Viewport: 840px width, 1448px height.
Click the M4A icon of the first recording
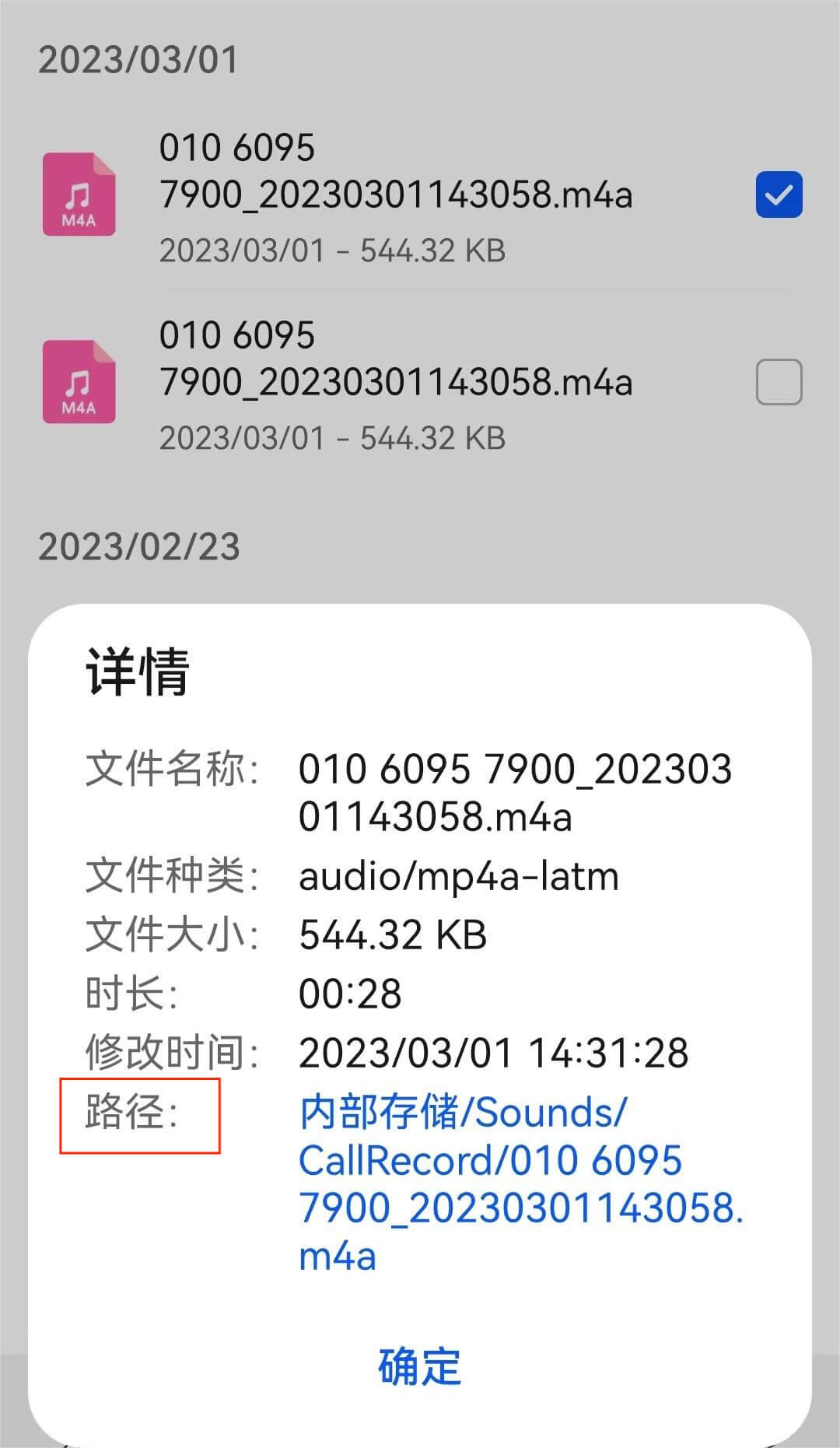79,194
